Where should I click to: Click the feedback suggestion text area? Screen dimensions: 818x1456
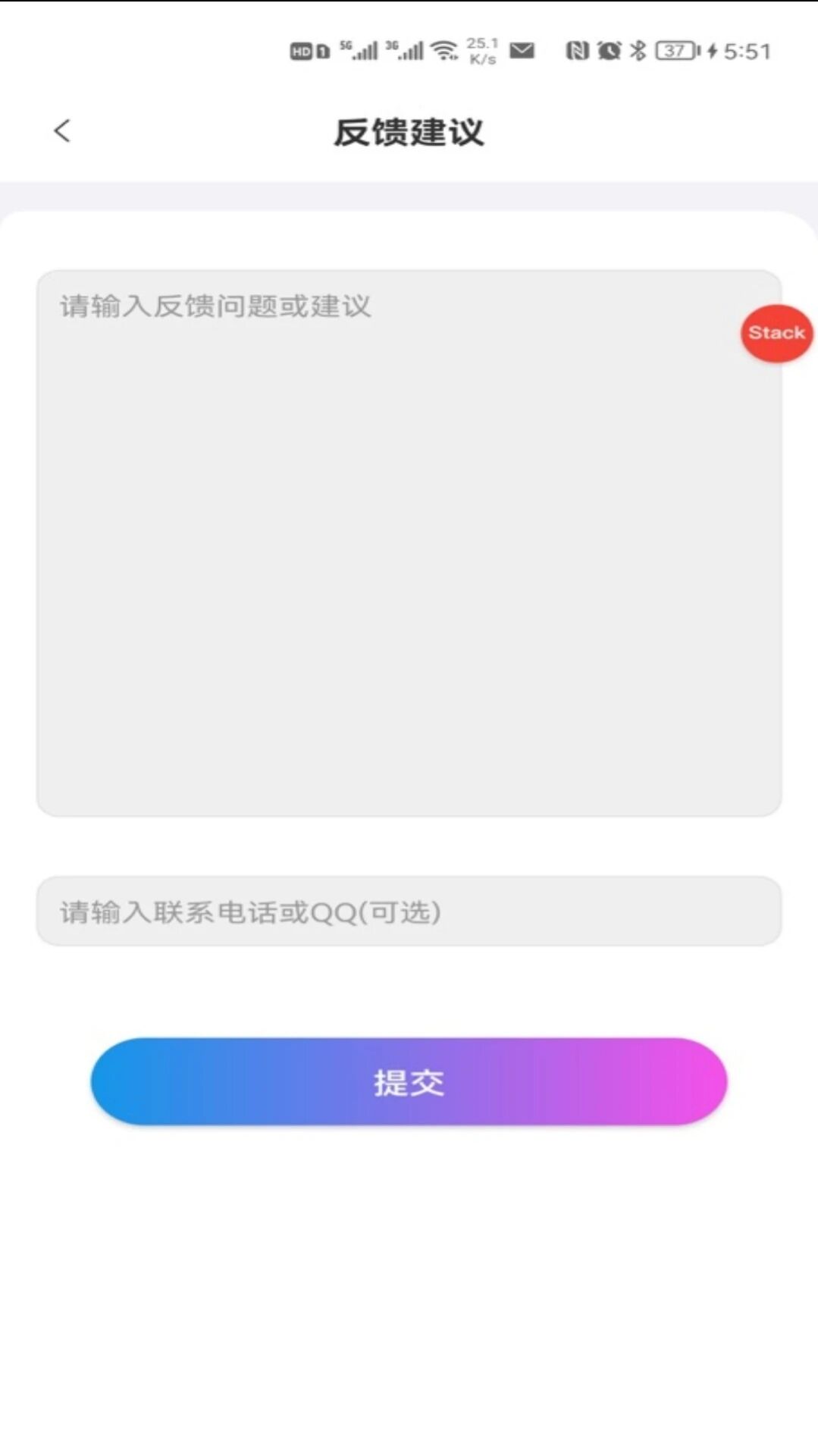tap(409, 538)
